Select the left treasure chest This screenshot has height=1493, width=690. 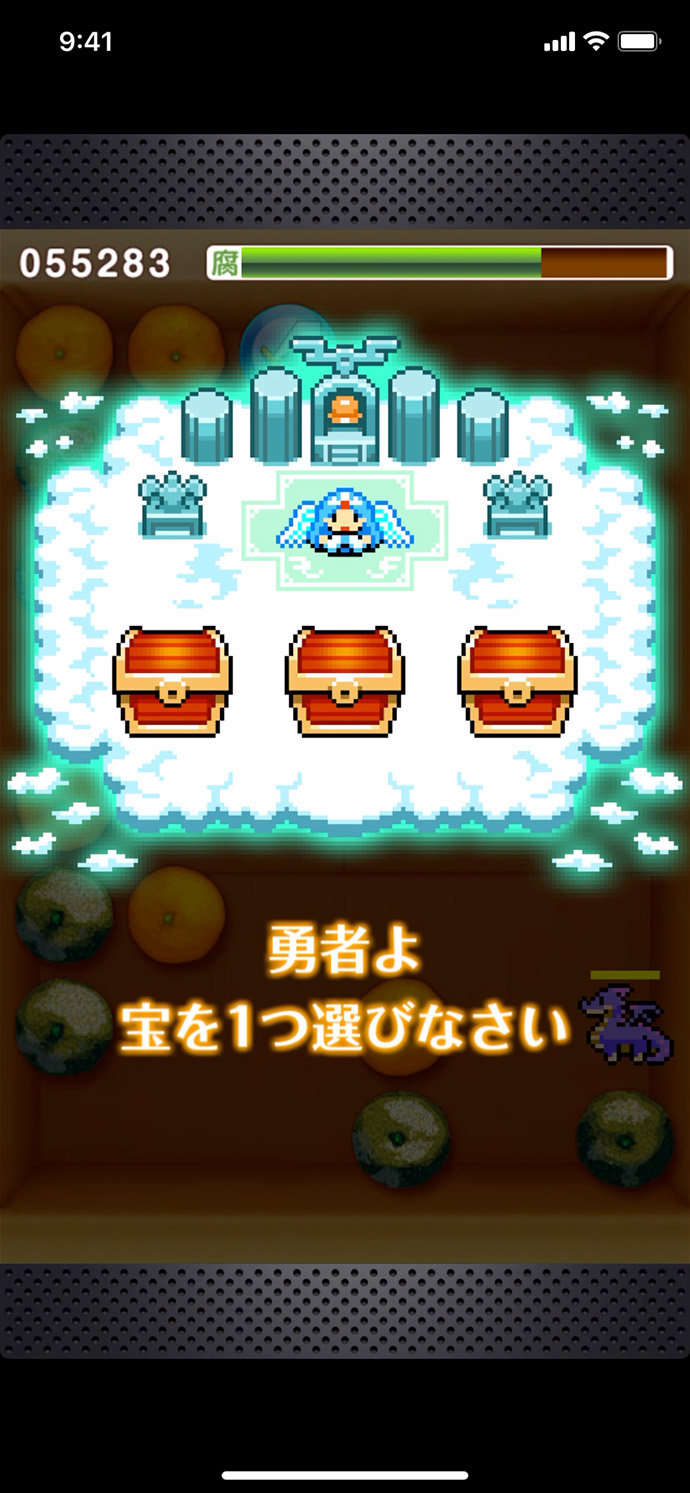point(172,680)
